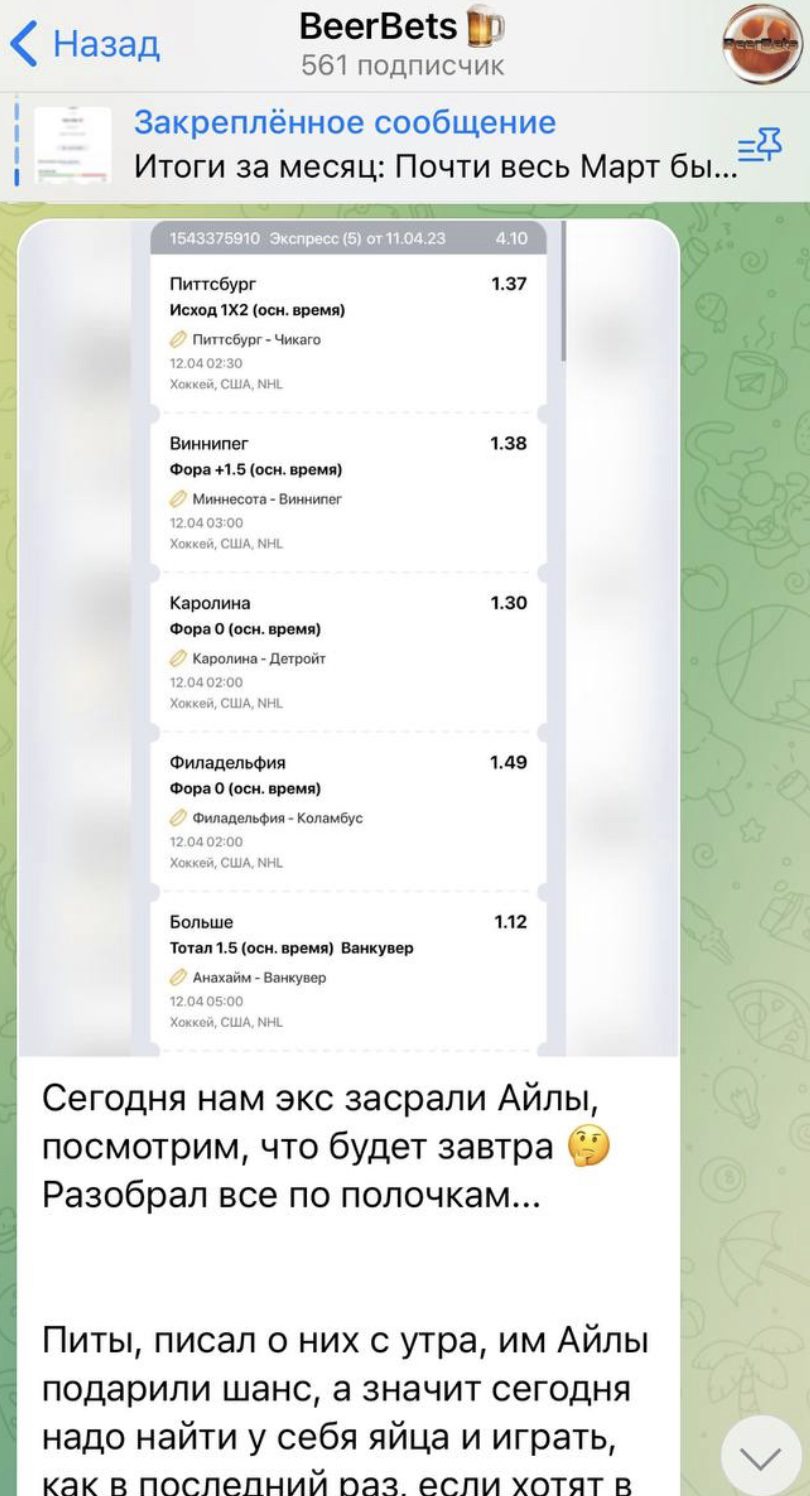Viewport: 810px width, 1496px height.
Task: Open BeerBets channel info from the title
Action: pyautogui.click(x=403, y=45)
